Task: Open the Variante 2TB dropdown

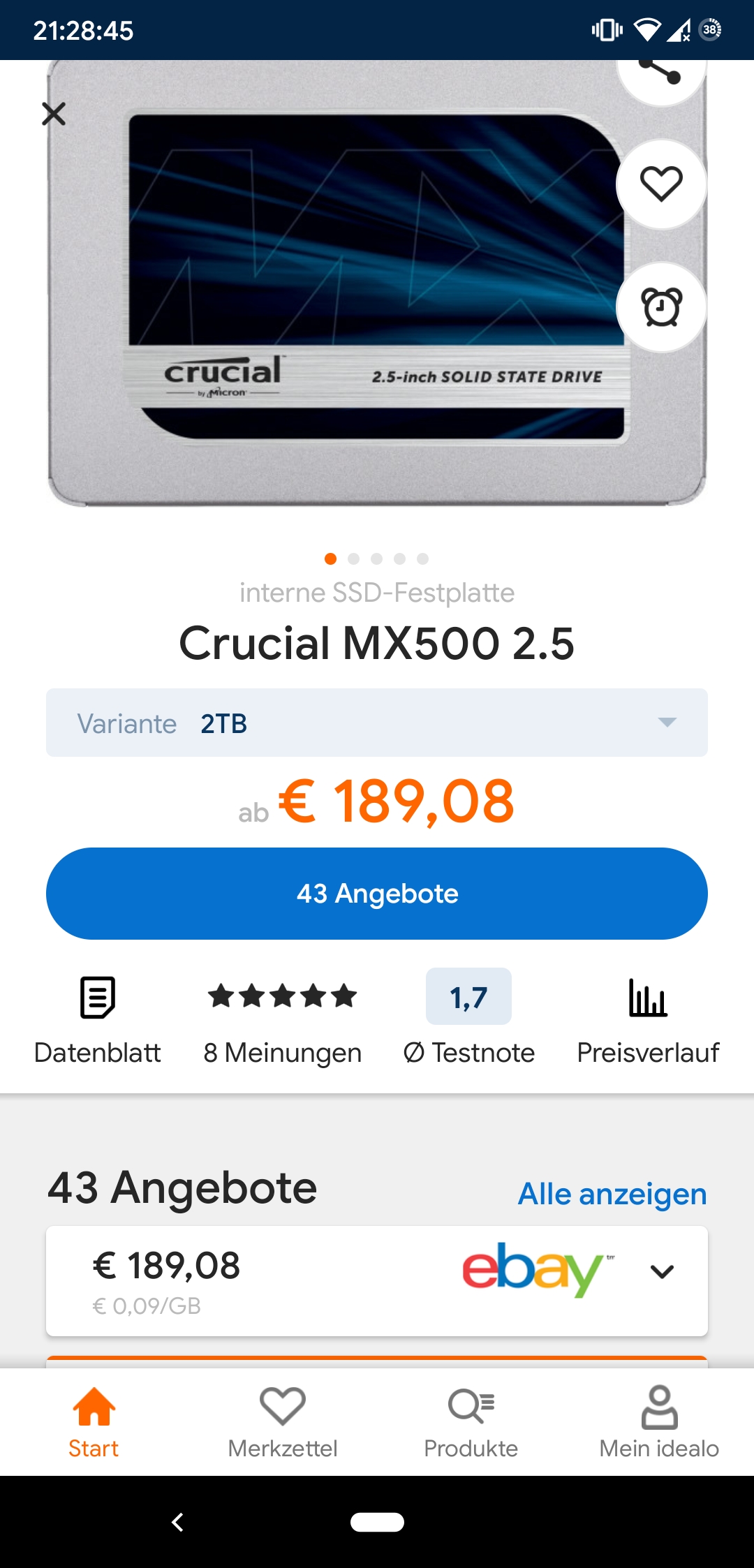Action: 377,723
